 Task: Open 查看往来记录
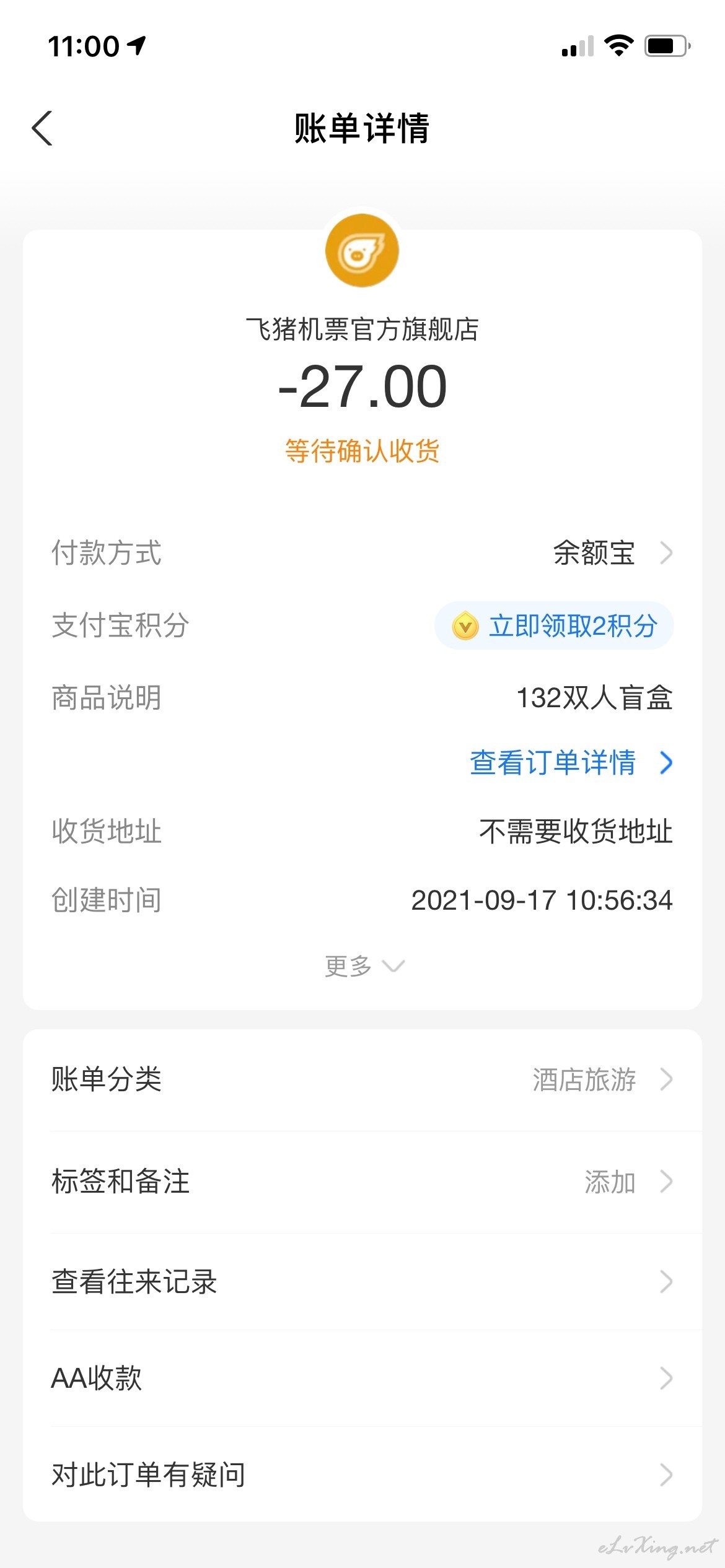pyautogui.click(x=362, y=1281)
